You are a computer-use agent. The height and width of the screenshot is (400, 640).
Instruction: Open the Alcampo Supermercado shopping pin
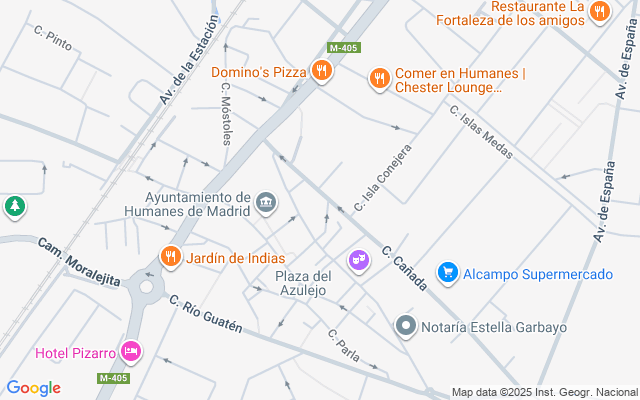[447, 272]
